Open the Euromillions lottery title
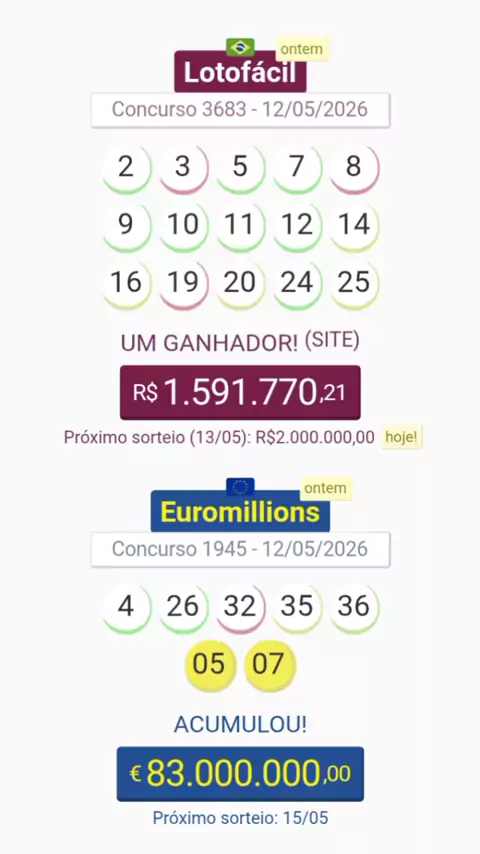The height and width of the screenshot is (854, 480). pyautogui.click(x=240, y=511)
